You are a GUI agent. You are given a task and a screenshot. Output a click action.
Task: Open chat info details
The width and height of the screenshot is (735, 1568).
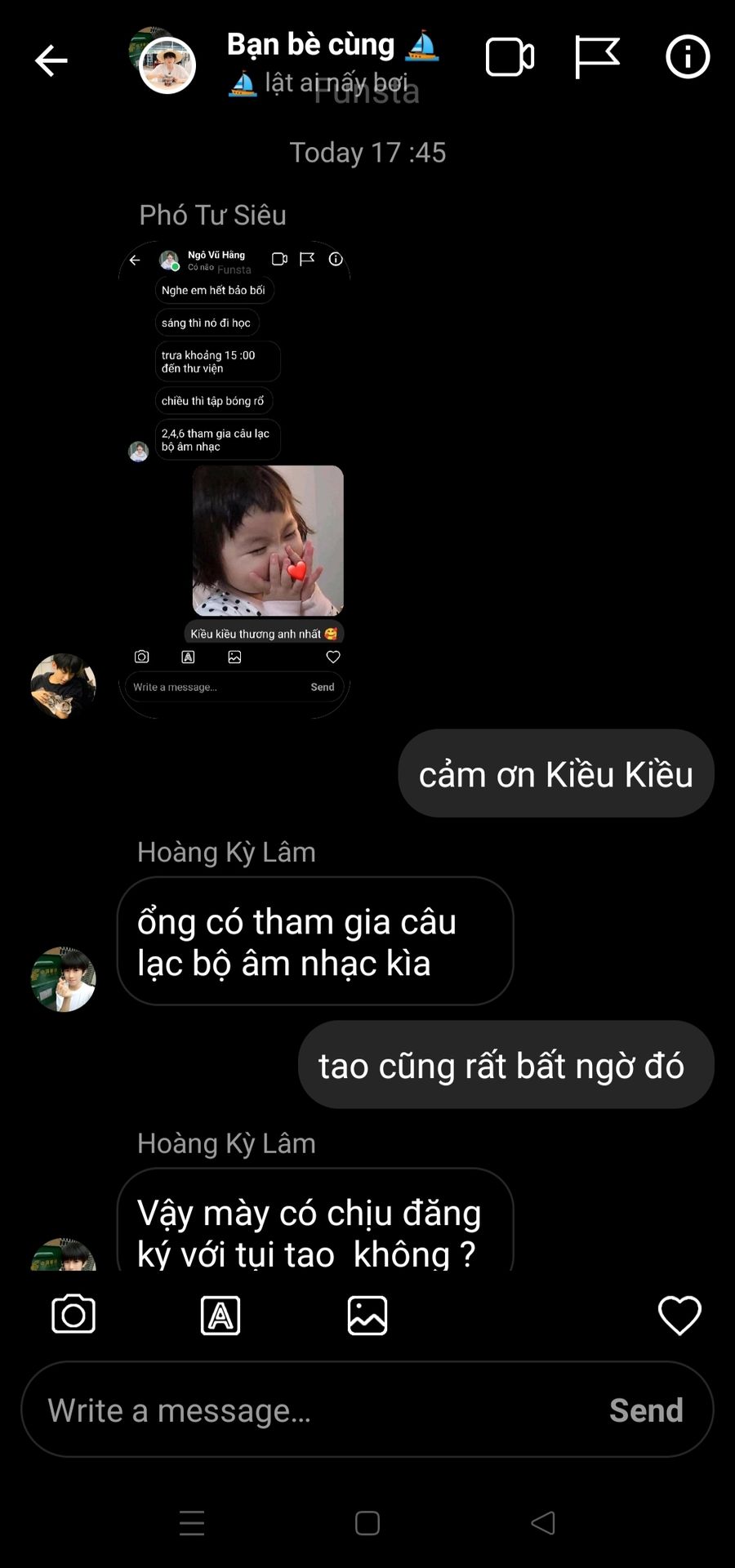(688, 57)
